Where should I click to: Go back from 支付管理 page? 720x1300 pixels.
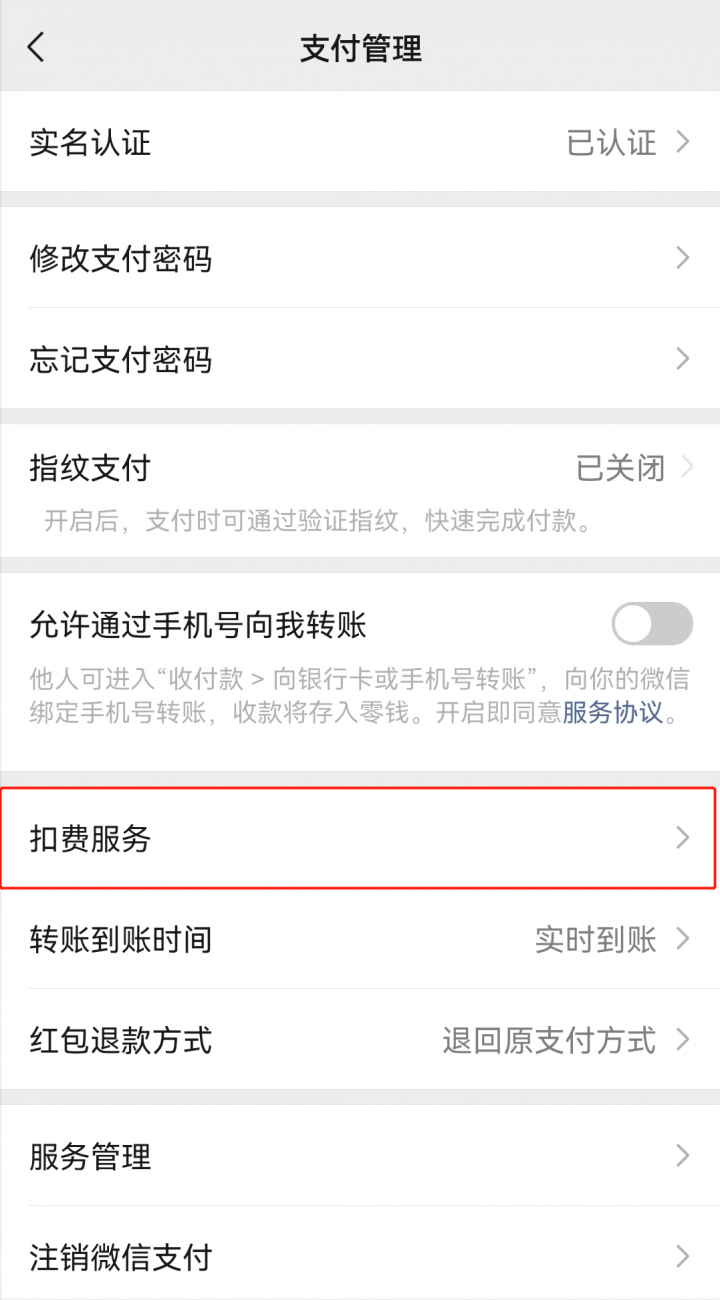(x=37, y=47)
